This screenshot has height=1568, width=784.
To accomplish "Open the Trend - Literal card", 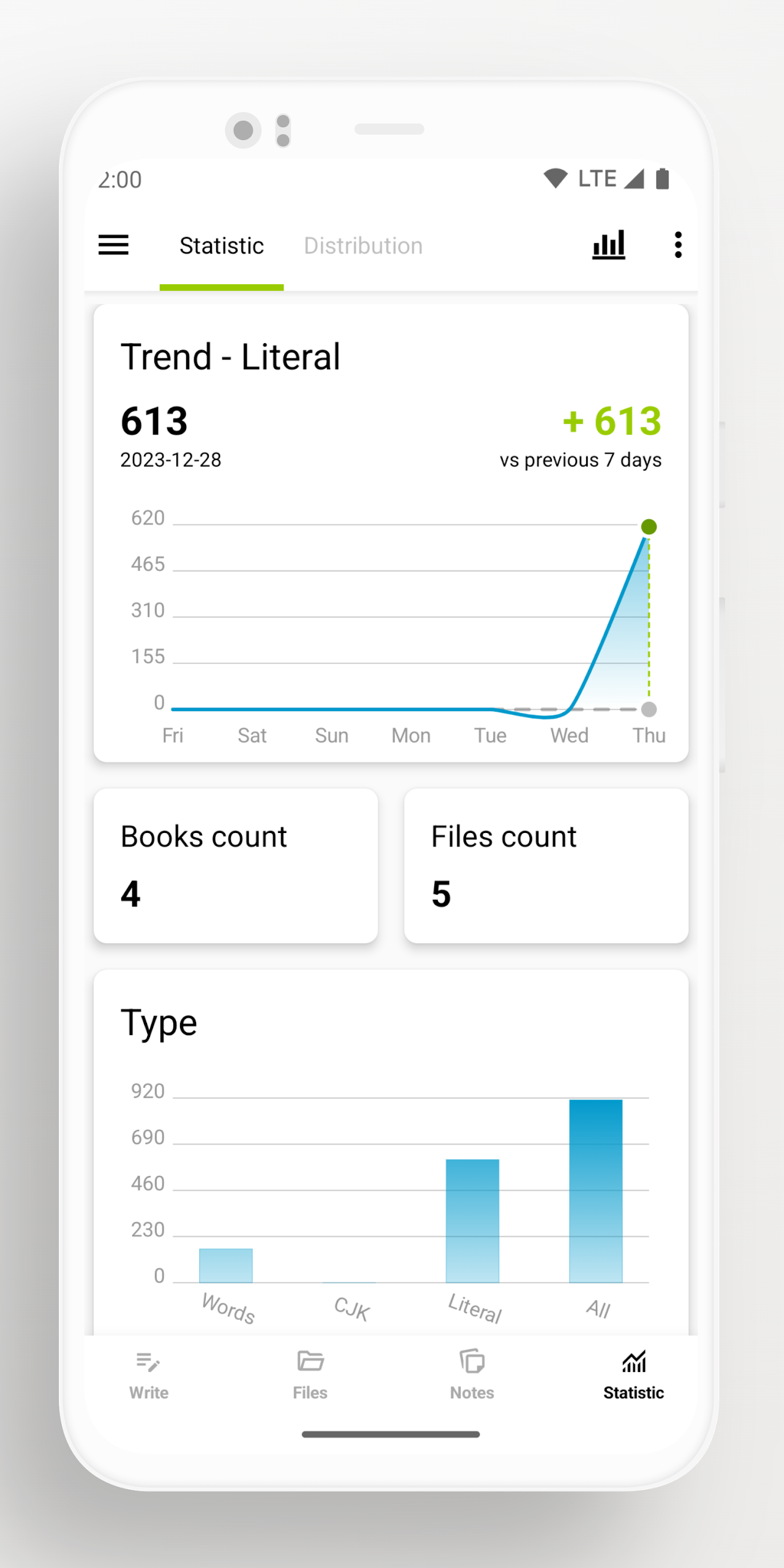I will (x=391, y=533).
